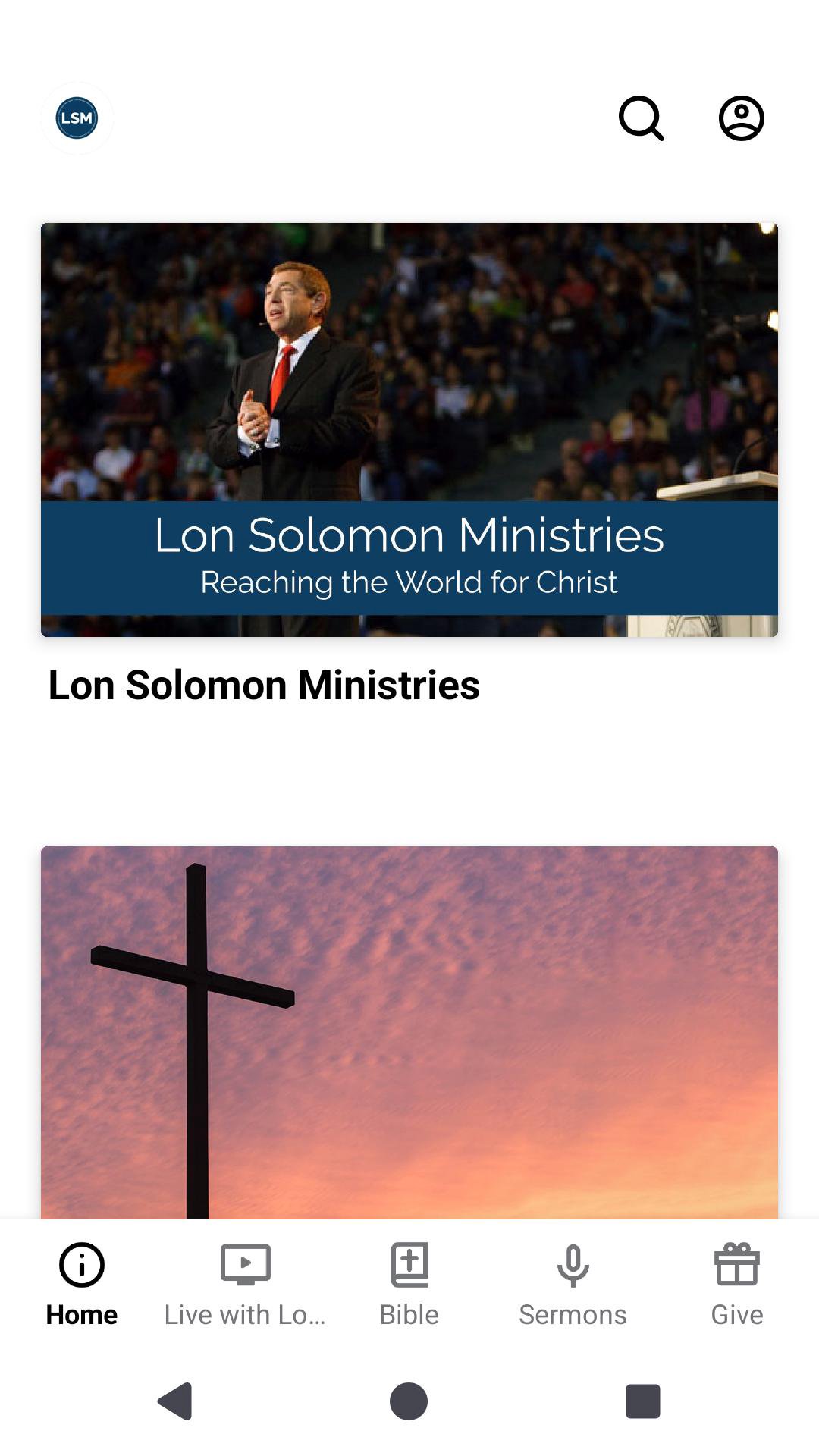Go back using the system back button
Viewport: 819px width, 1456px height.
tap(175, 1401)
